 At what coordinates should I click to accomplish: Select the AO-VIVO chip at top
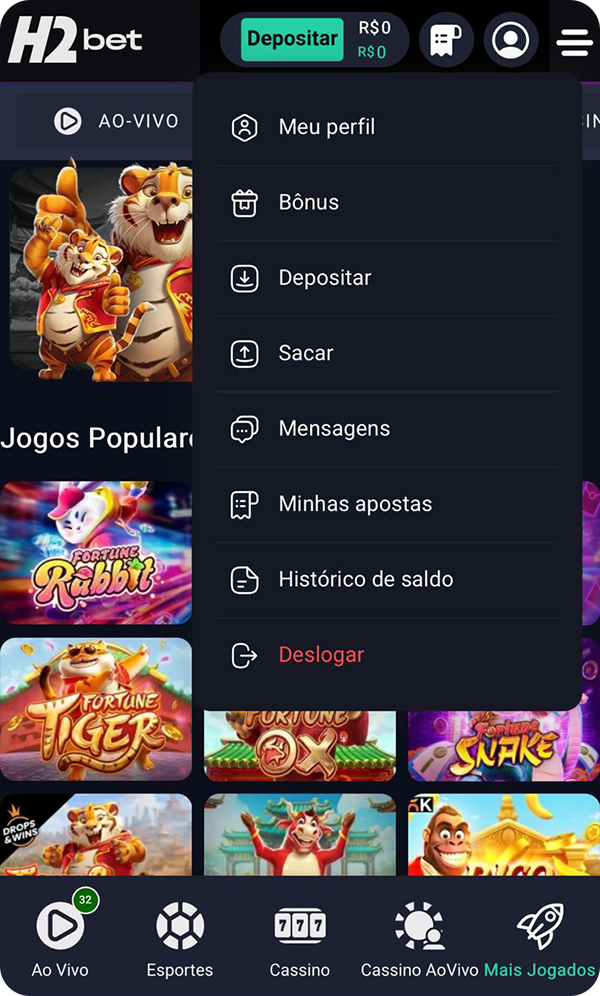point(117,121)
